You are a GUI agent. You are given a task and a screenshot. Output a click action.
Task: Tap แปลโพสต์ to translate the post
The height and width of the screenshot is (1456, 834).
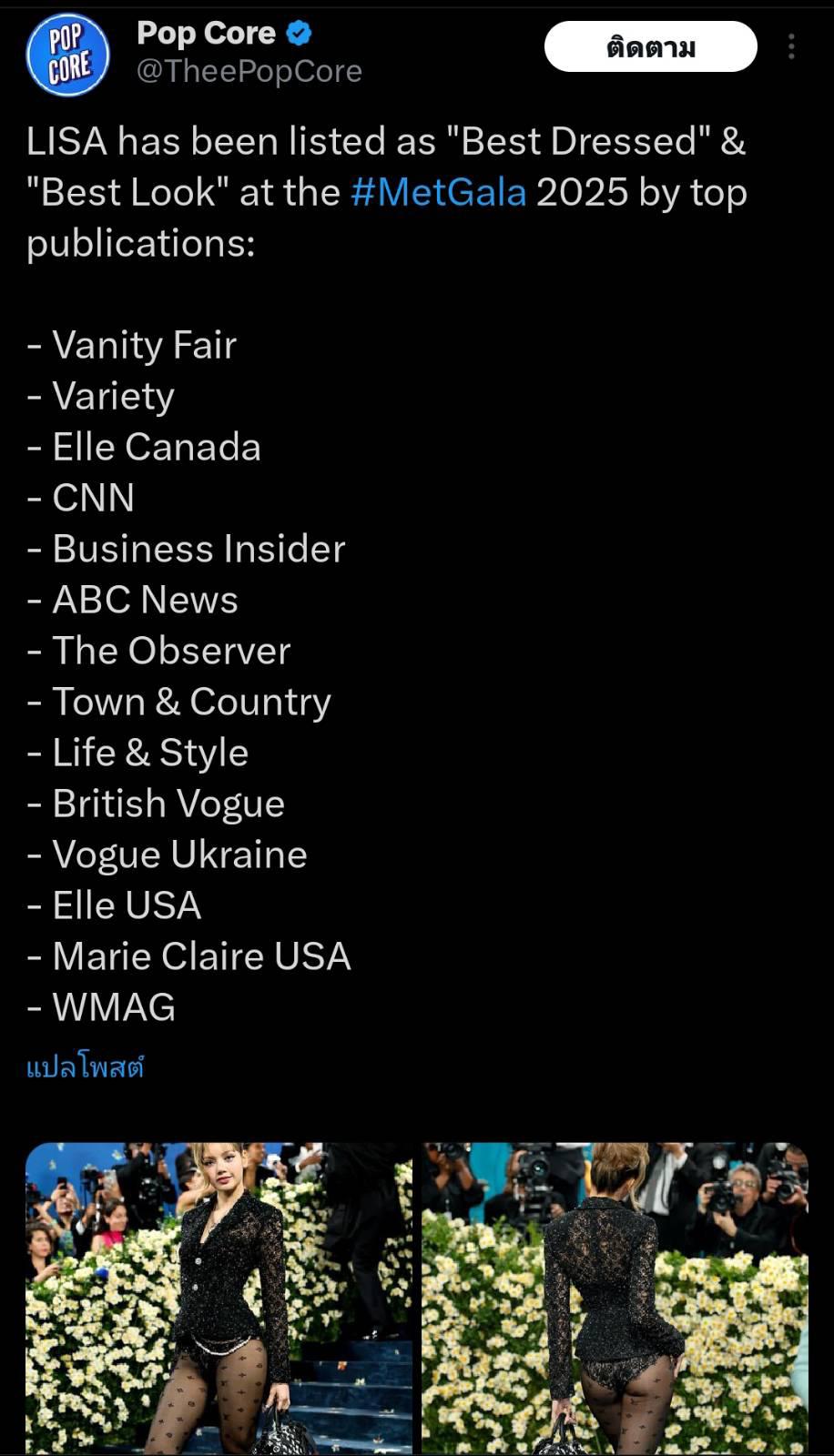[x=85, y=1067]
